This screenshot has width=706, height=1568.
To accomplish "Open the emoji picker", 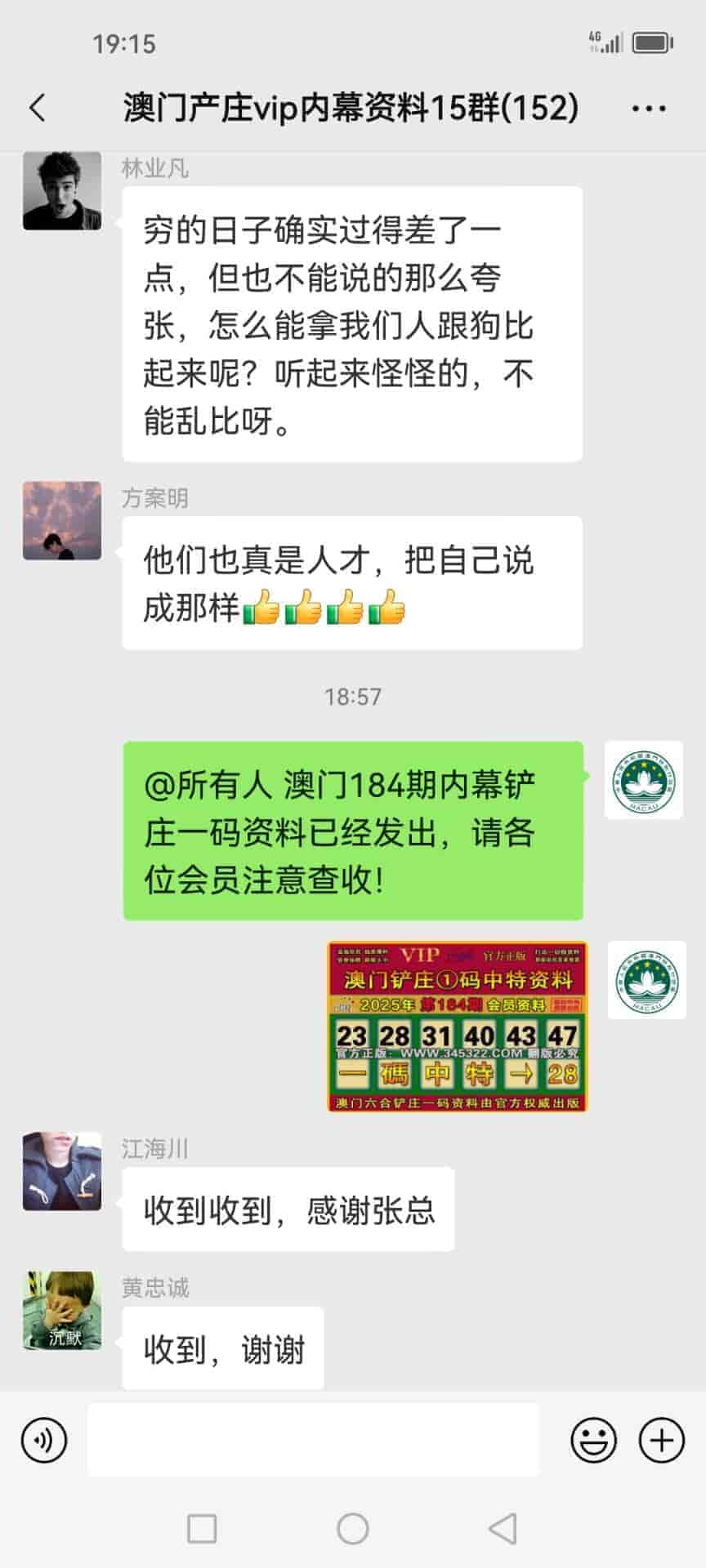I will 593,1440.
